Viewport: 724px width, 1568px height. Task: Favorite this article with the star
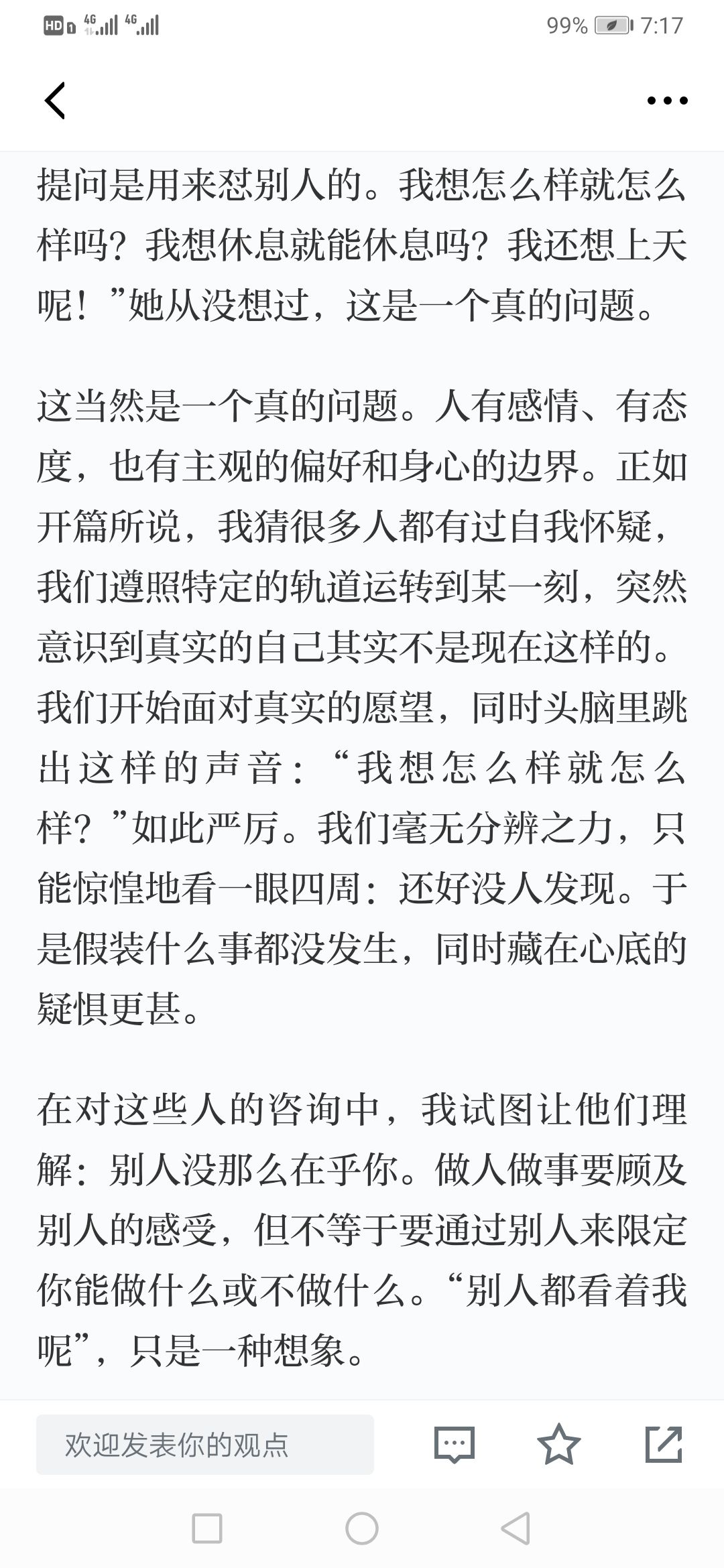(559, 1444)
